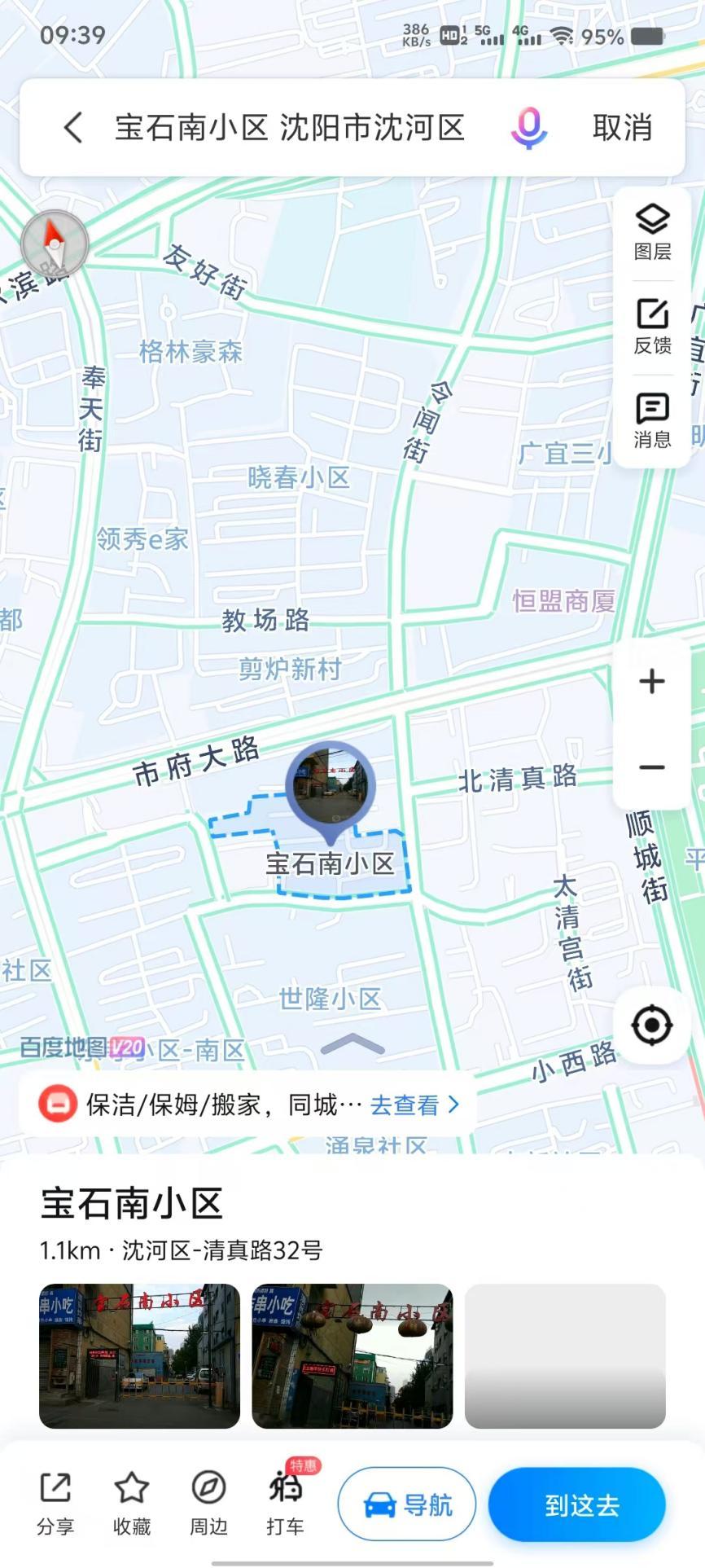Open the 图层 map layers panel
705x1568 pixels.
(x=652, y=233)
